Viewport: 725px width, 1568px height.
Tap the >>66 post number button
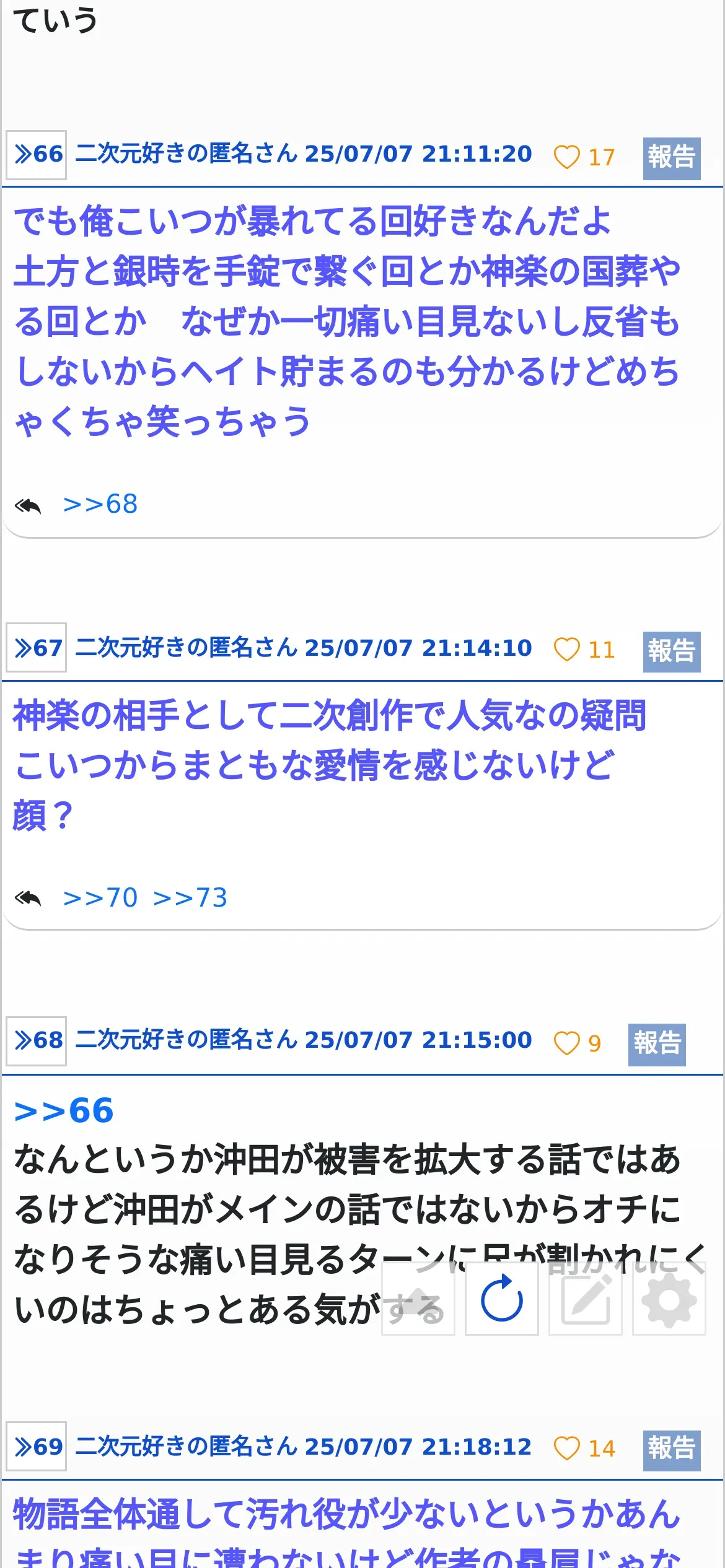37,155
